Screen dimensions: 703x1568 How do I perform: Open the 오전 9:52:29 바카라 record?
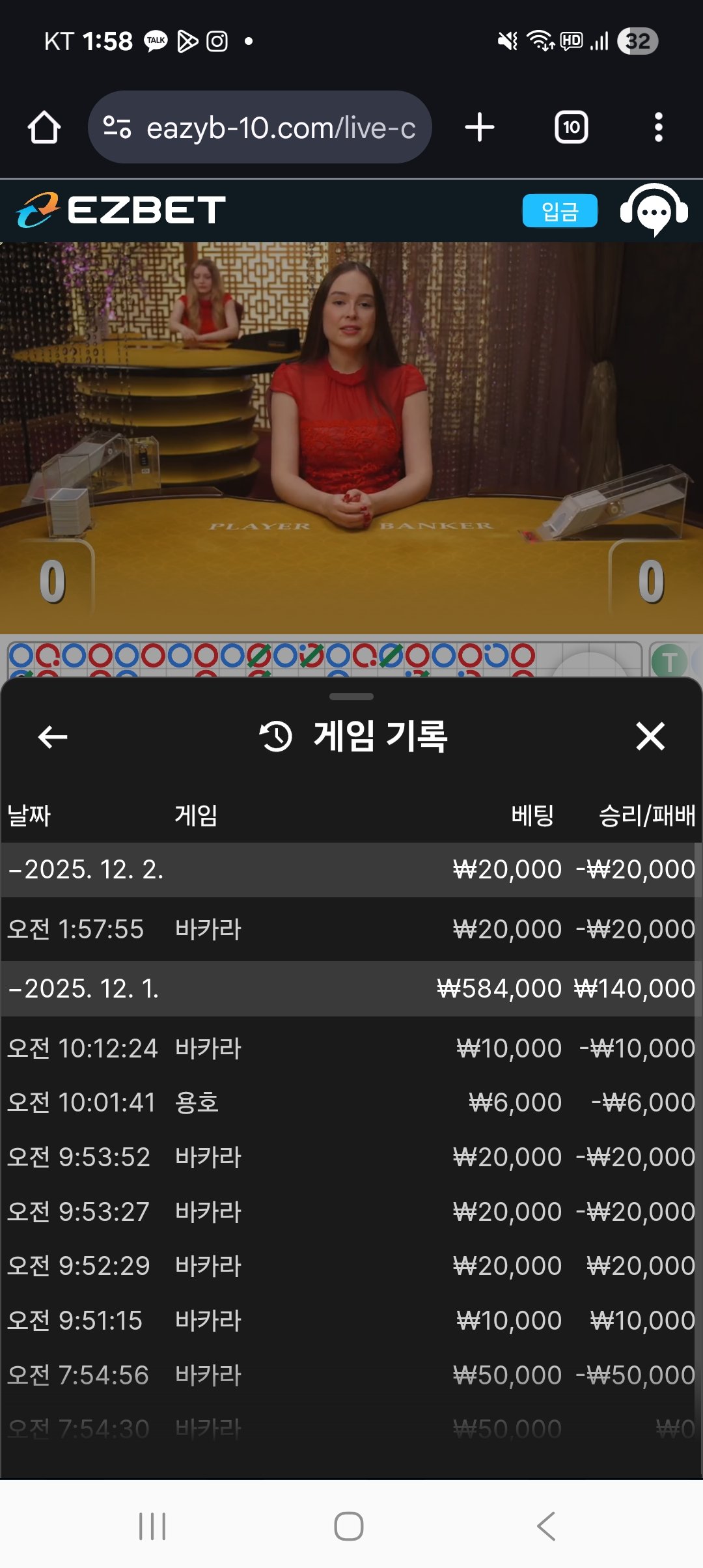click(351, 1266)
